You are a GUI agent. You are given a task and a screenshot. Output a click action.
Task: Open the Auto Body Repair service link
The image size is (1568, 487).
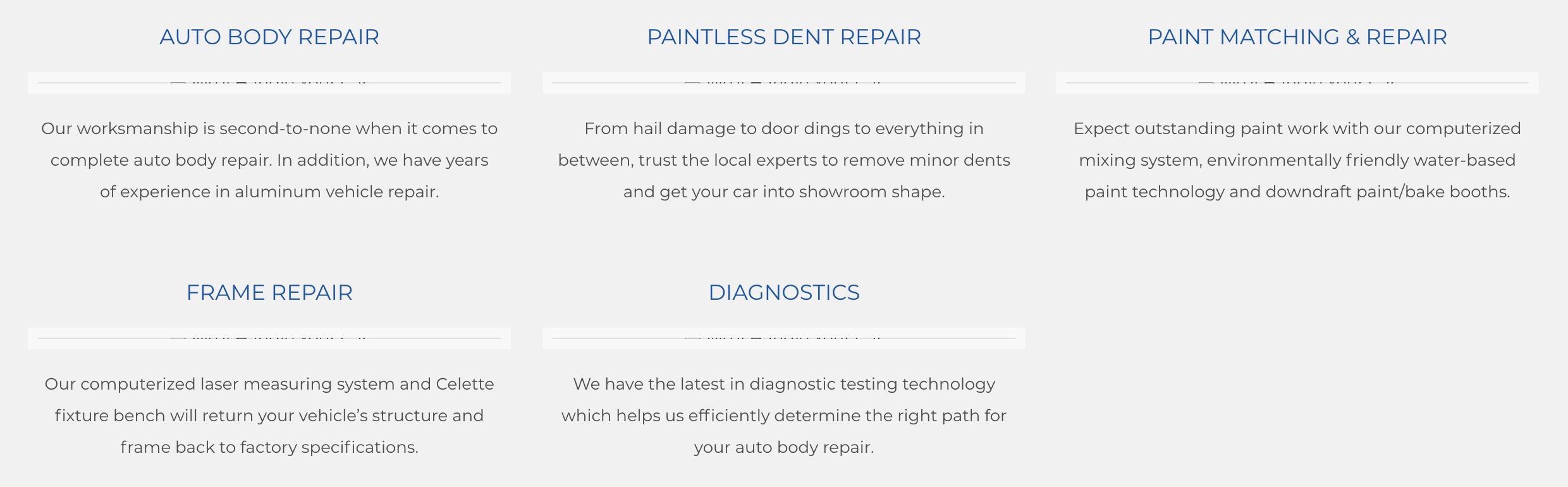269,37
